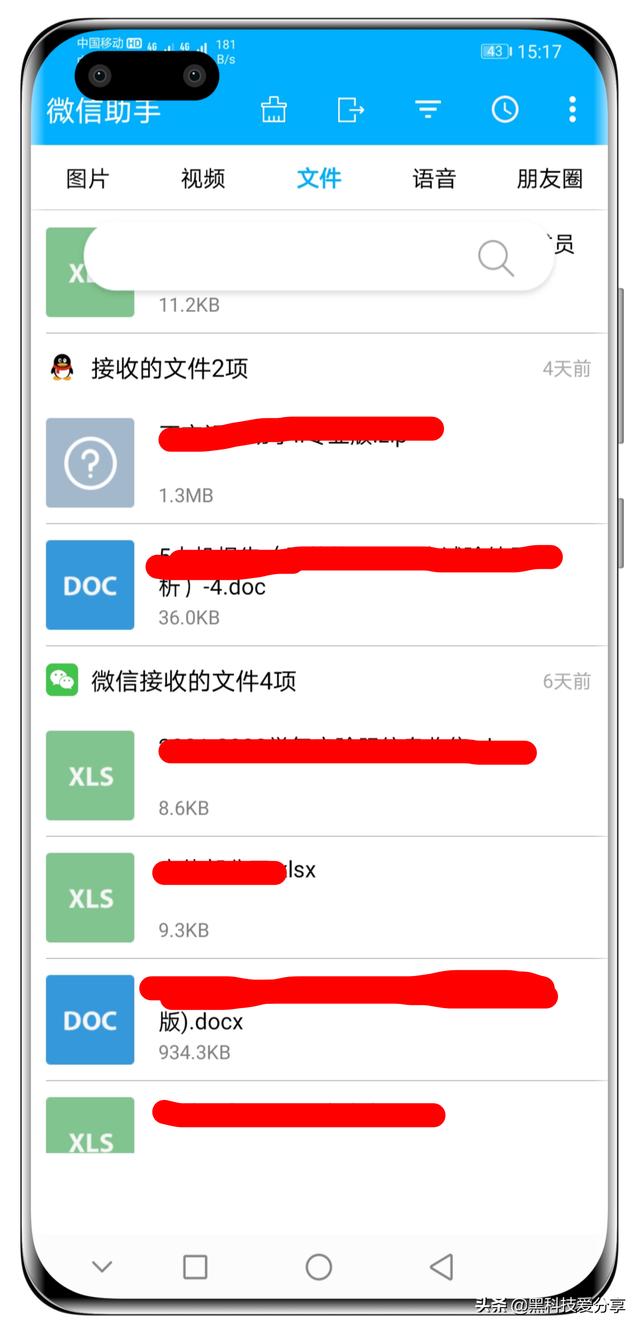Open the 8.6KB XLS file

[x=326, y=775]
